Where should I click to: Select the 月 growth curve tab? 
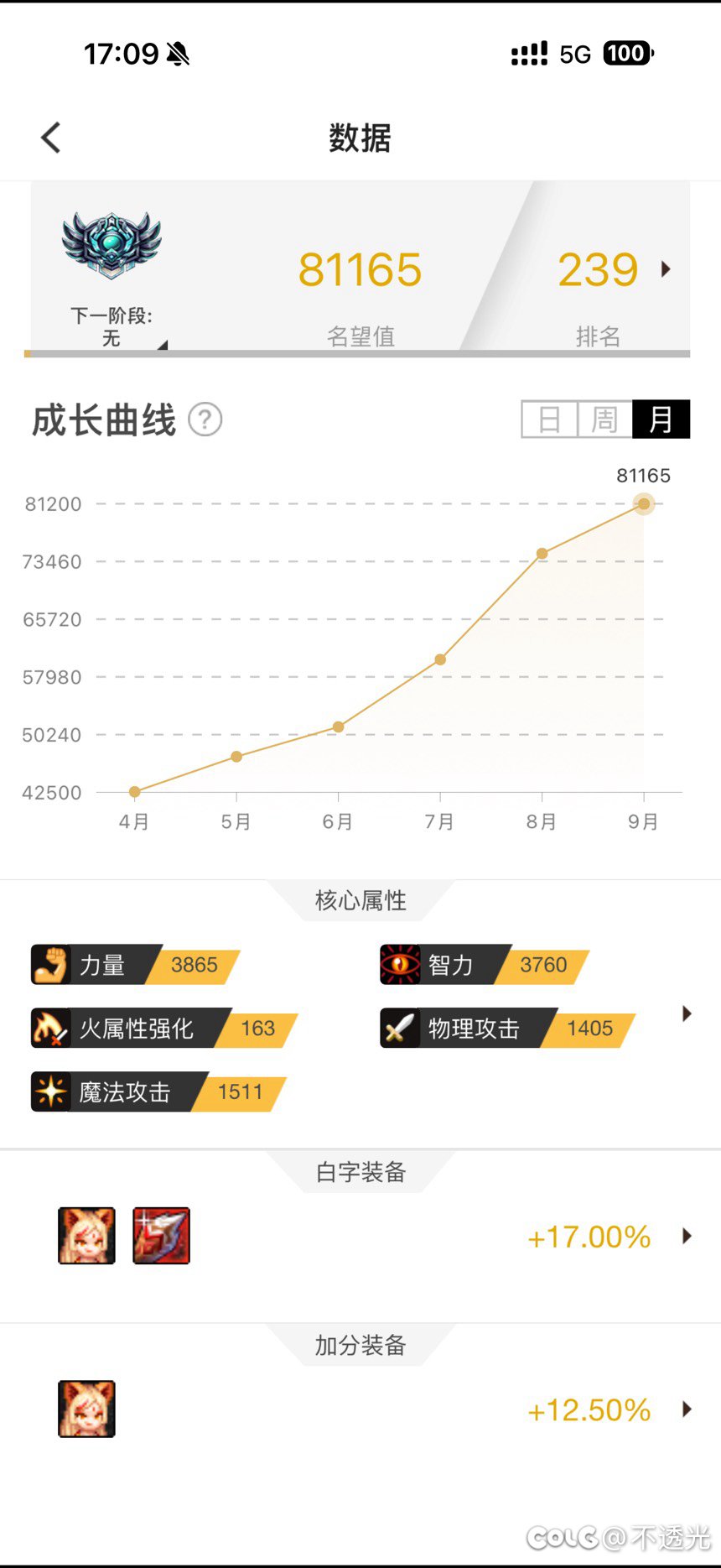661,419
